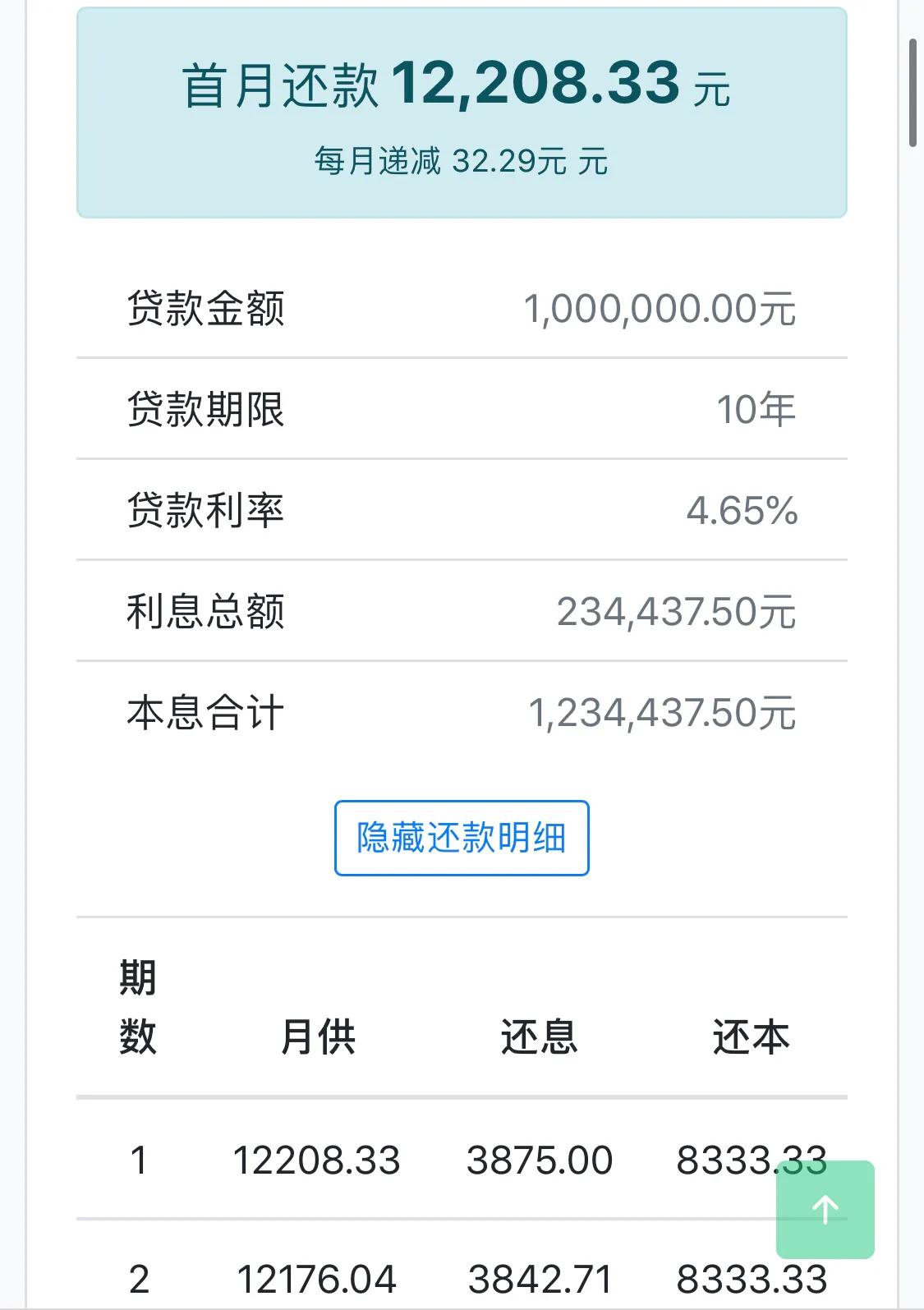This screenshot has width=924, height=1310.
Task: Click the 月供 column header
Action: [319, 1037]
